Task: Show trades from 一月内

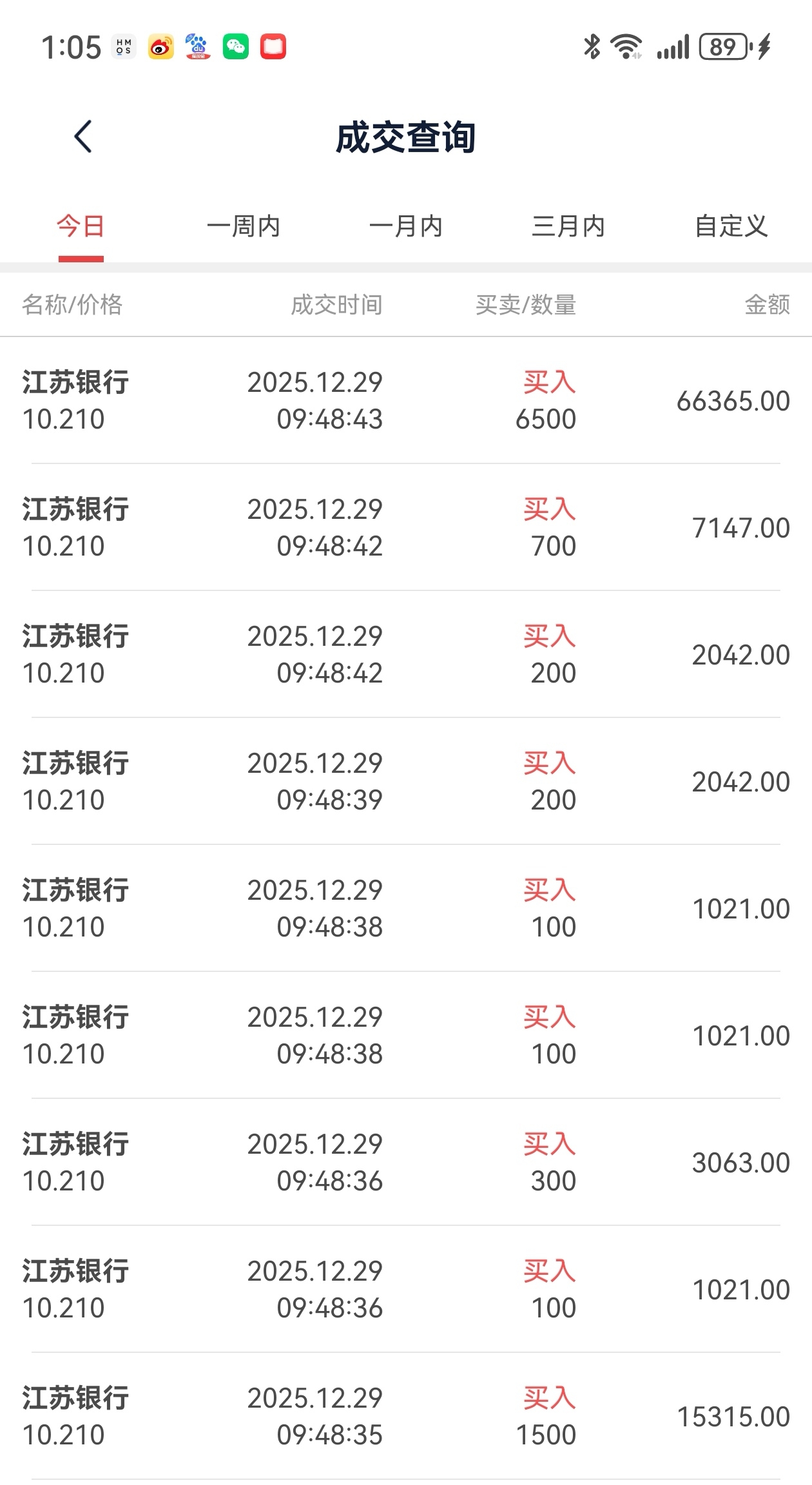Action: (405, 227)
